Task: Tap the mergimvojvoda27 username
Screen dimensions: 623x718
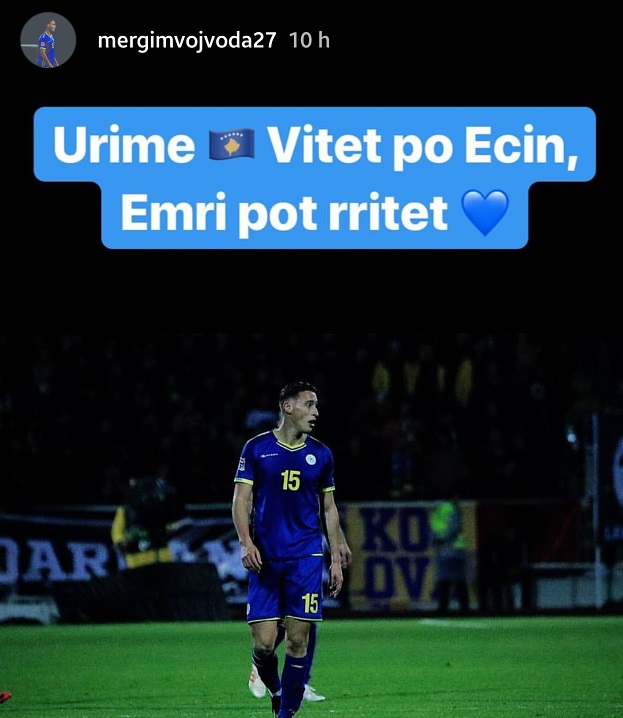Action: (x=187, y=41)
